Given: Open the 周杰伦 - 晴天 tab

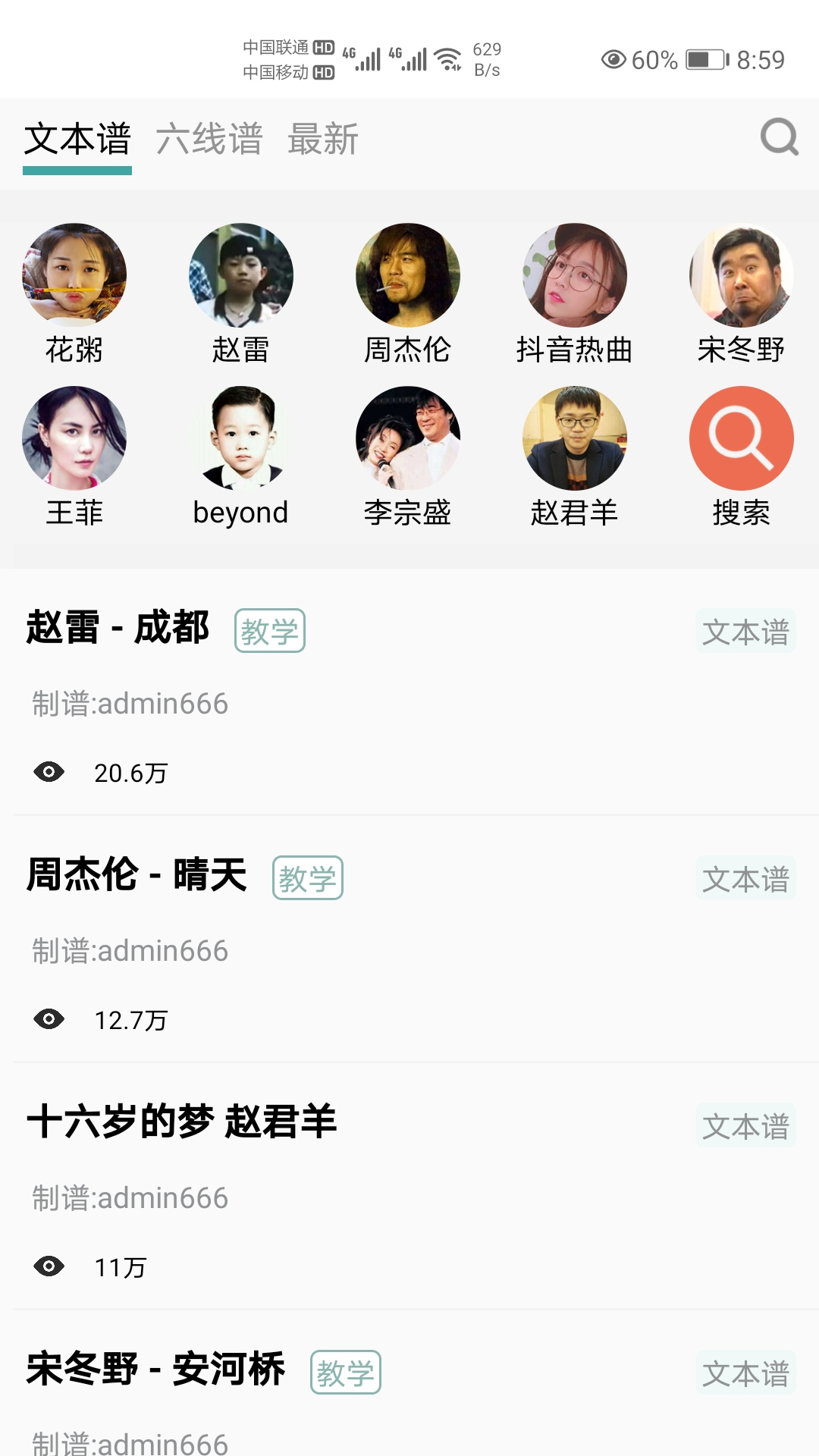Looking at the screenshot, I should tap(137, 875).
